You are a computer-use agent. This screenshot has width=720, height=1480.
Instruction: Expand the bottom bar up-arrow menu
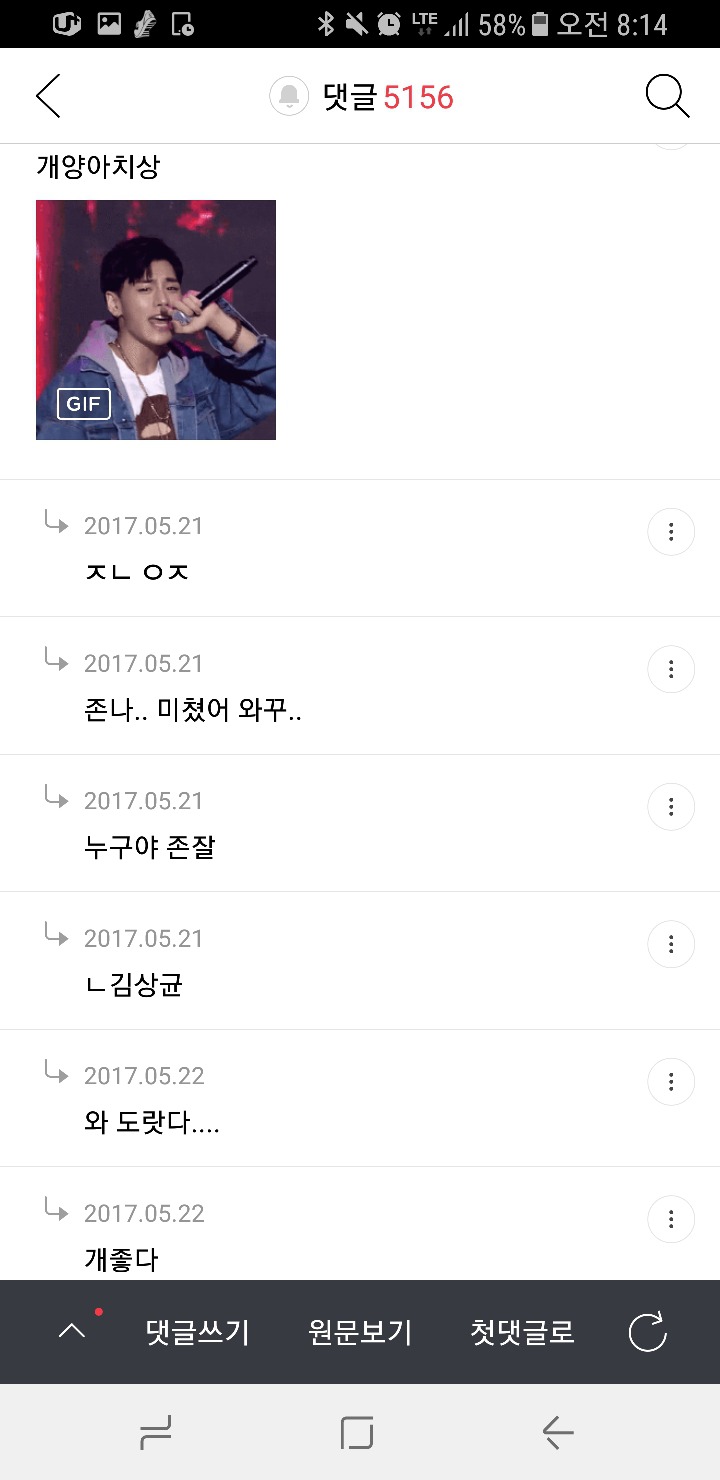72,1331
